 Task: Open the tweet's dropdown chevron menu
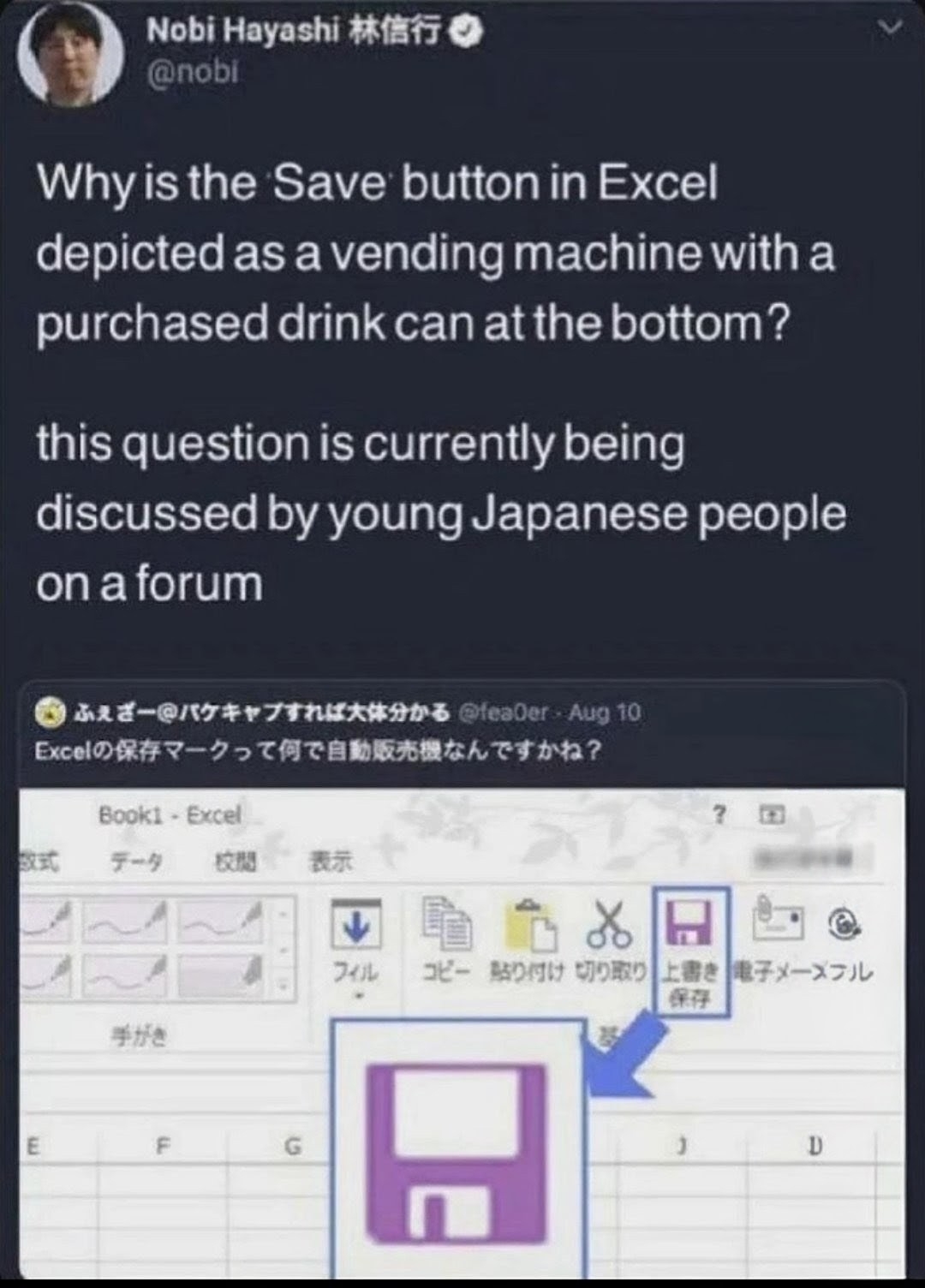(x=891, y=31)
